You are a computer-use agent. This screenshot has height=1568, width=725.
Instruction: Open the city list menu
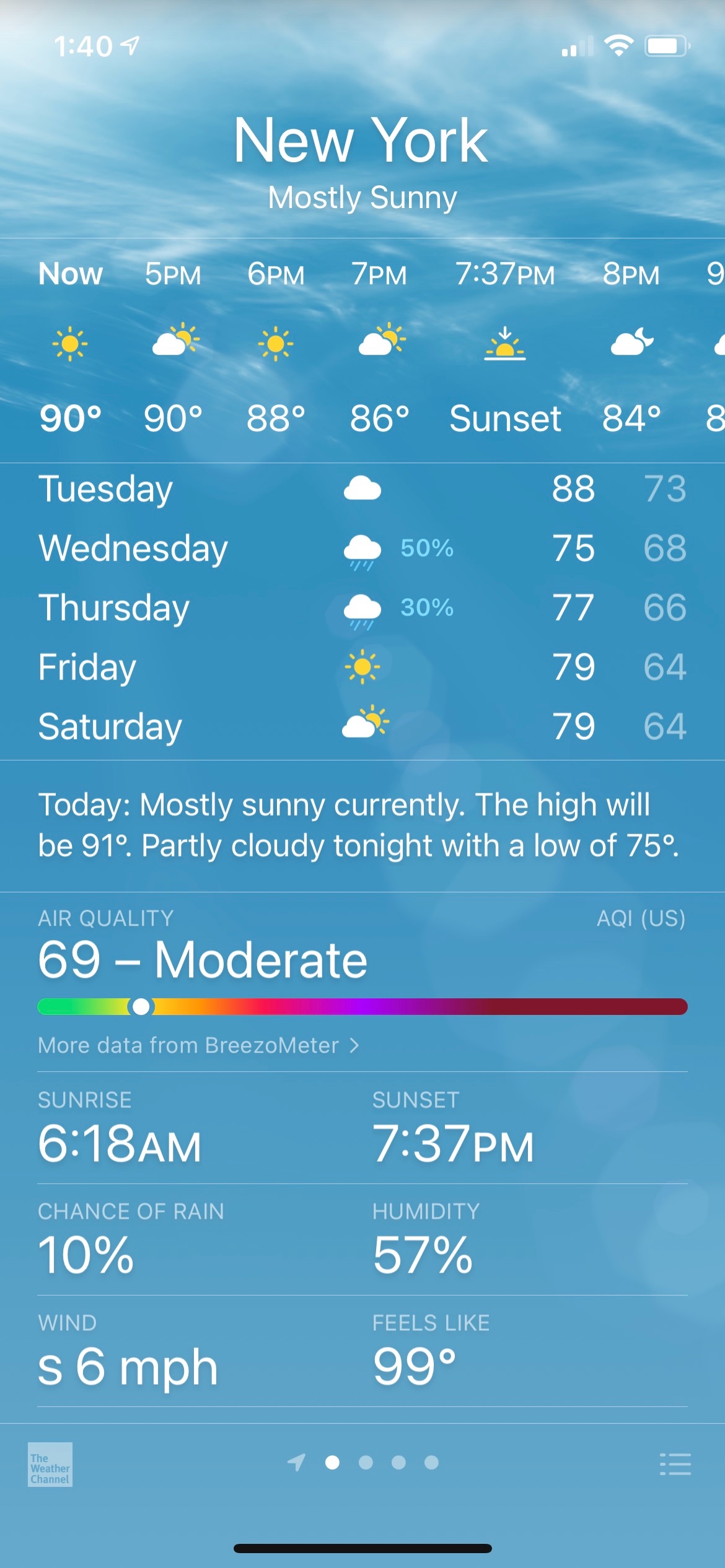click(x=675, y=1464)
